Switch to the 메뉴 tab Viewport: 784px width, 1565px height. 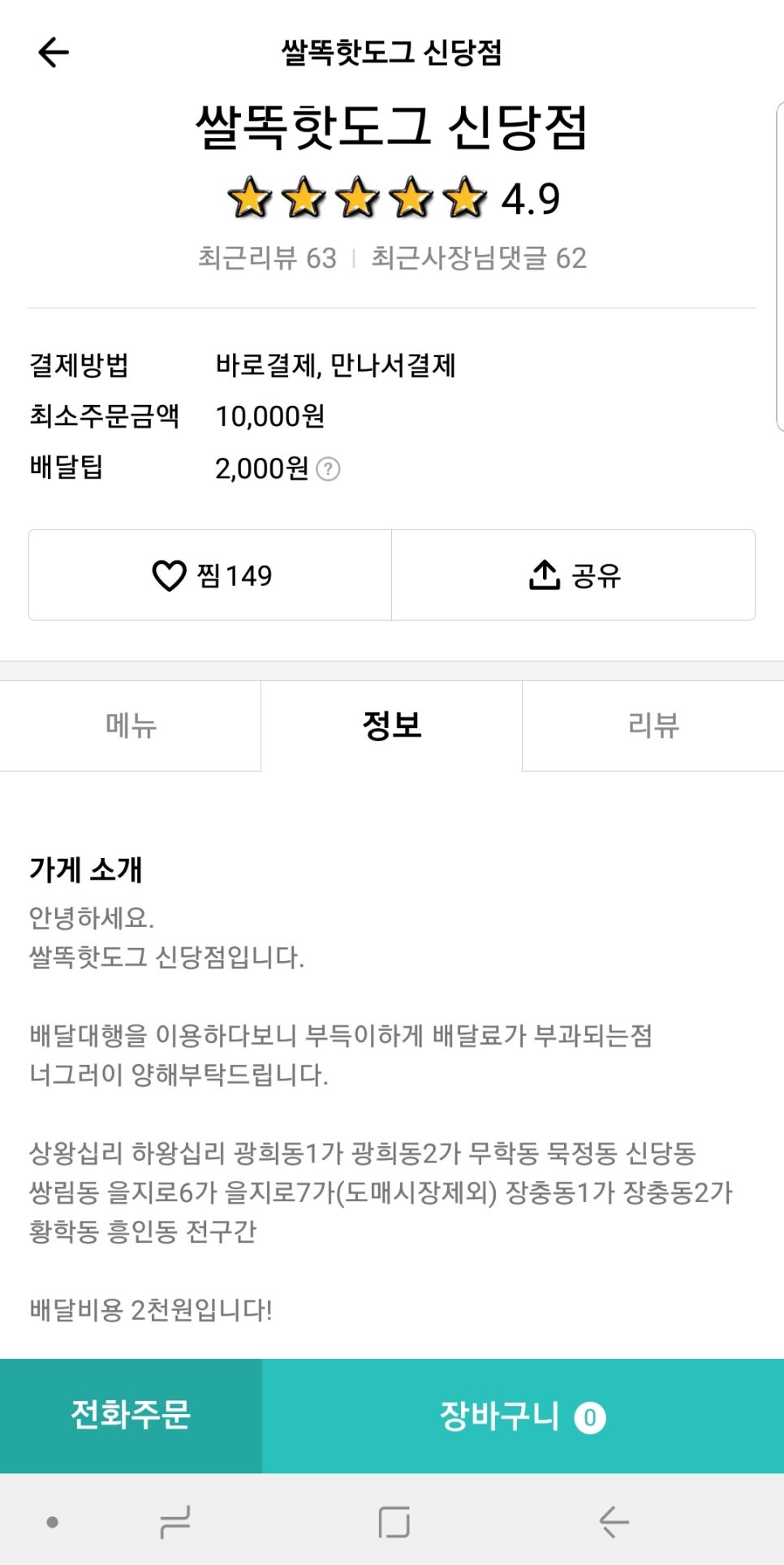click(x=131, y=726)
